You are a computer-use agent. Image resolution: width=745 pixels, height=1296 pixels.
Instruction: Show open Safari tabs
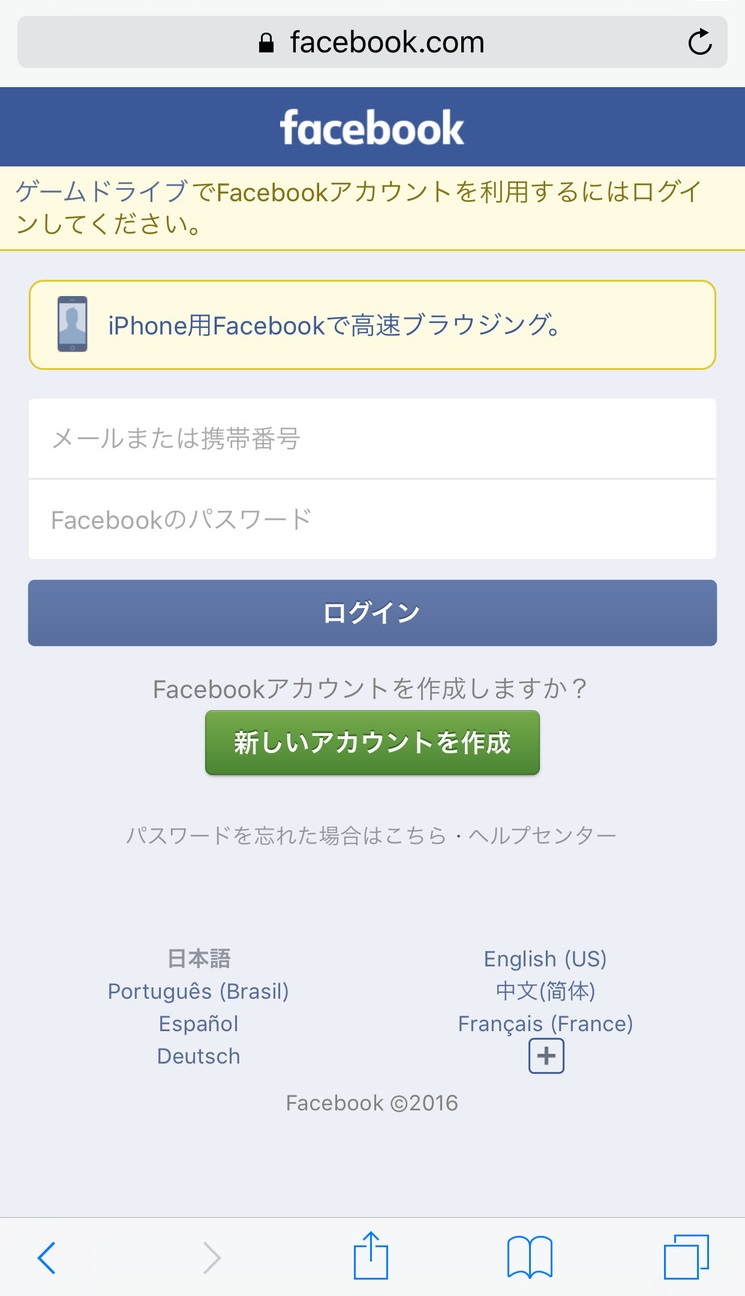[686, 1257]
